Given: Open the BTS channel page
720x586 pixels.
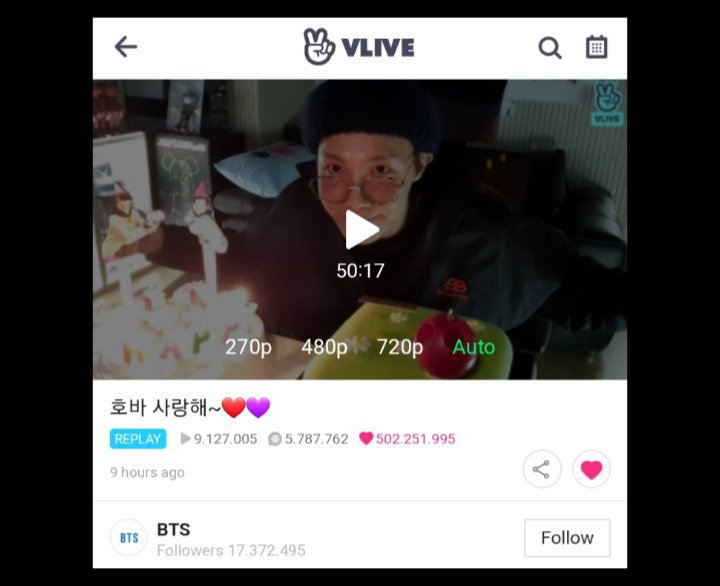Looking at the screenshot, I should [173, 530].
